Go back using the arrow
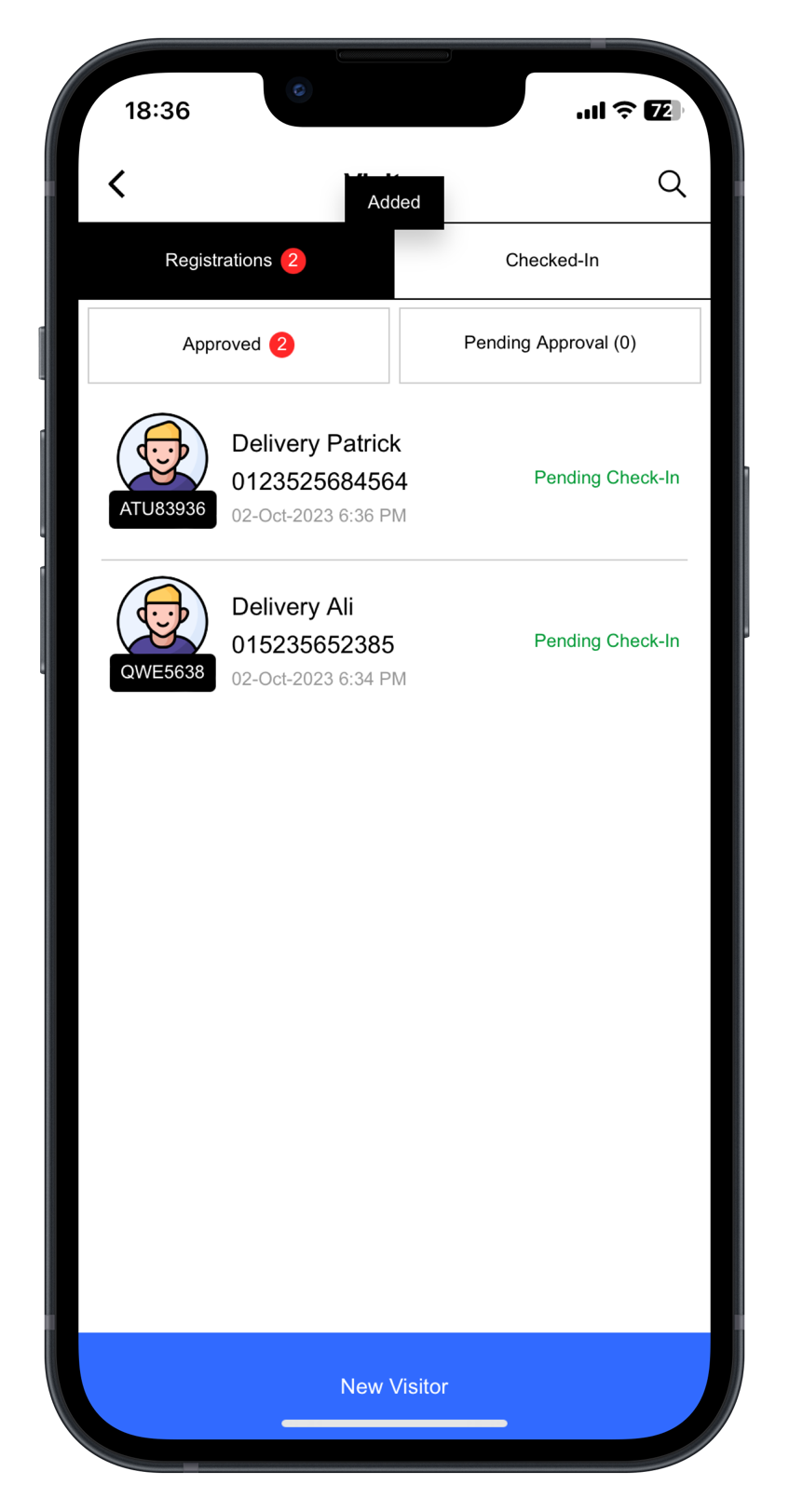Screen dimensions: 789x1512 click(117, 183)
